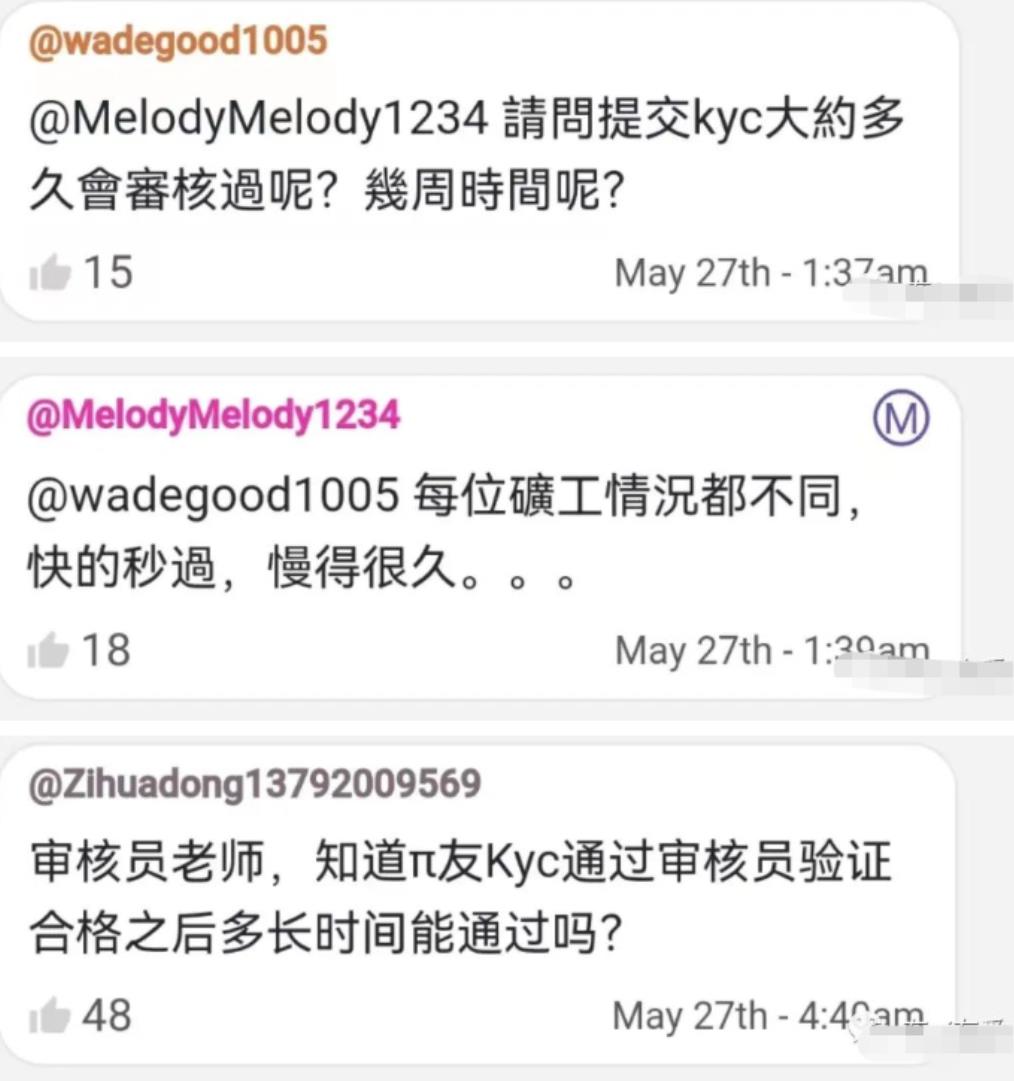Open the pink @MelodyMelody1234 author name

(x=213, y=416)
